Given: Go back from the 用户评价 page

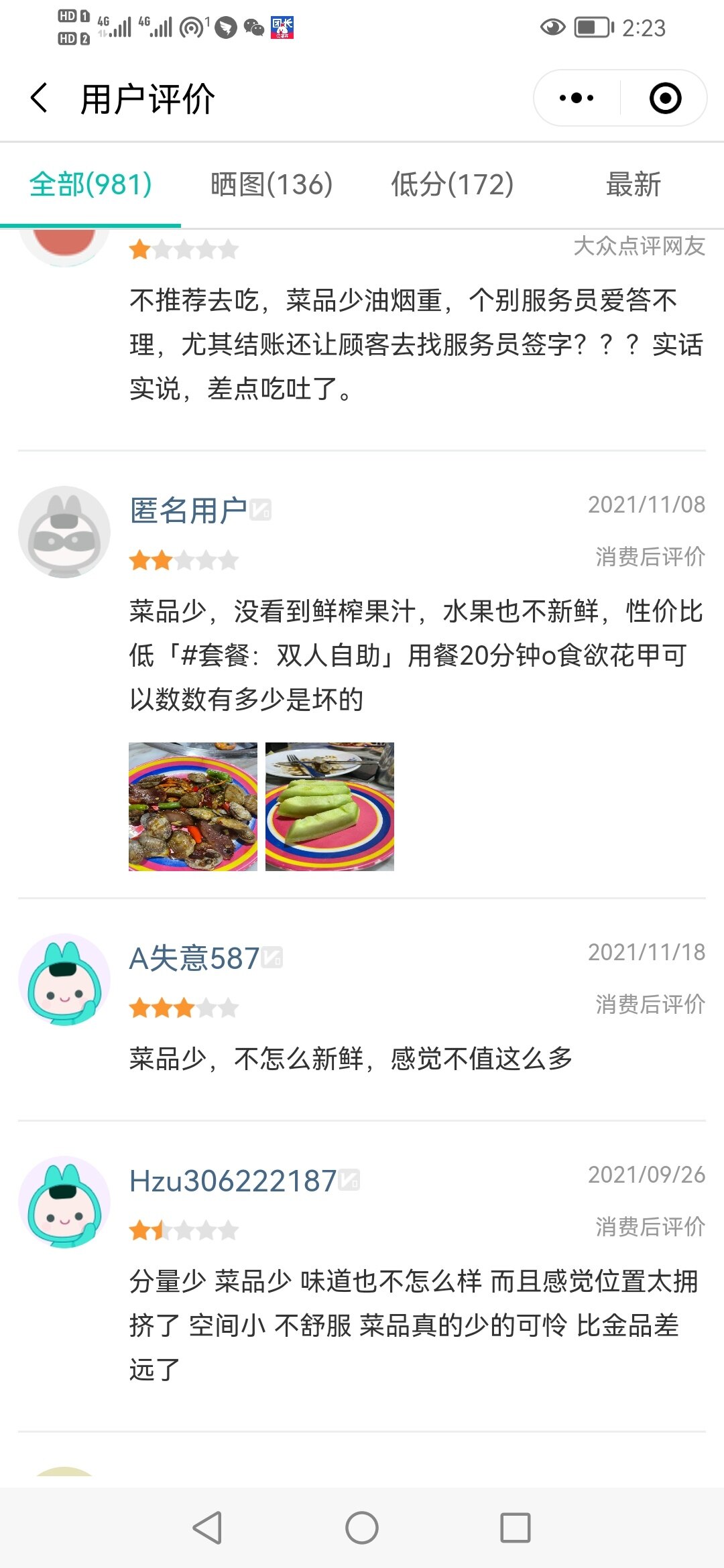Looking at the screenshot, I should click(40, 99).
